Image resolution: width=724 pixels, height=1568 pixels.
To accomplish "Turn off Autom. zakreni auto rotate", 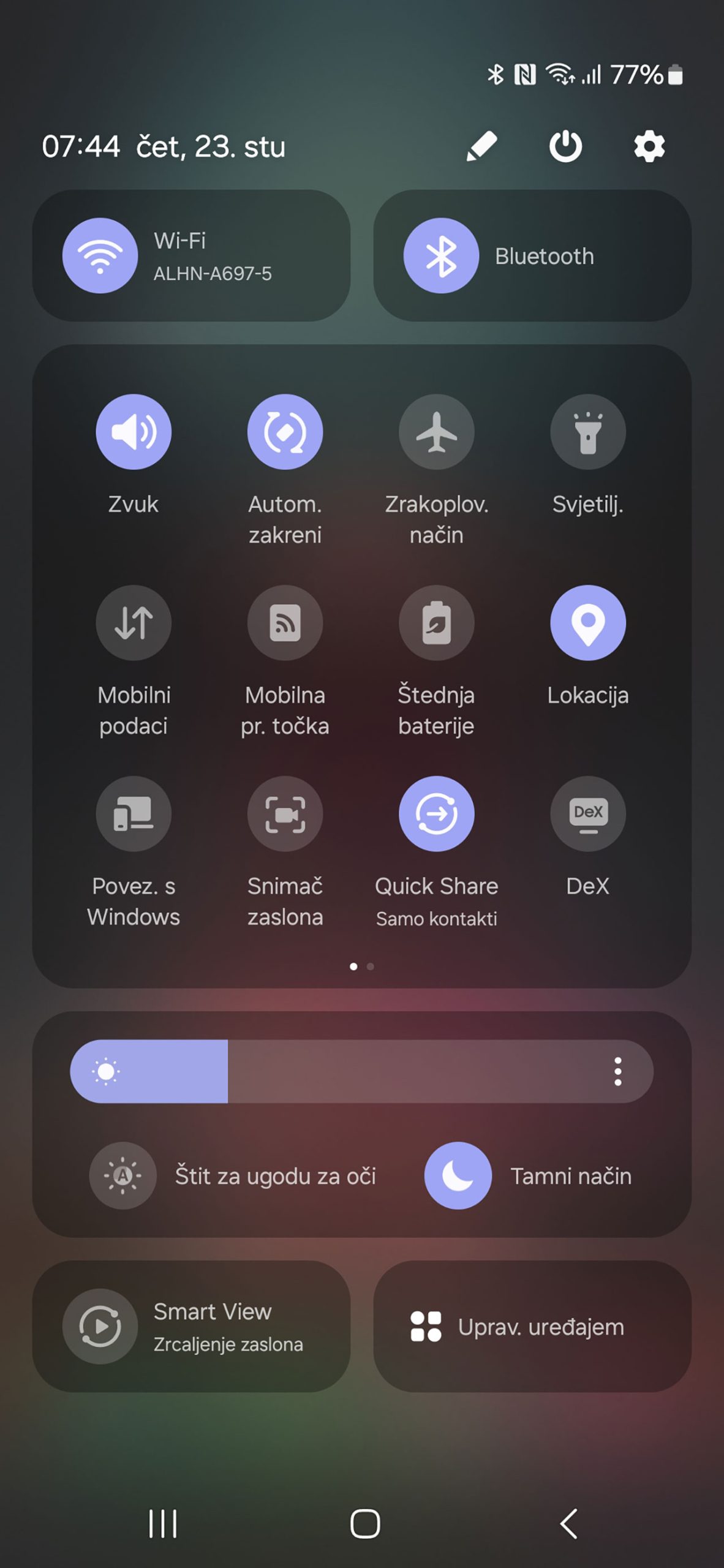I will pyautogui.click(x=285, y=432).
